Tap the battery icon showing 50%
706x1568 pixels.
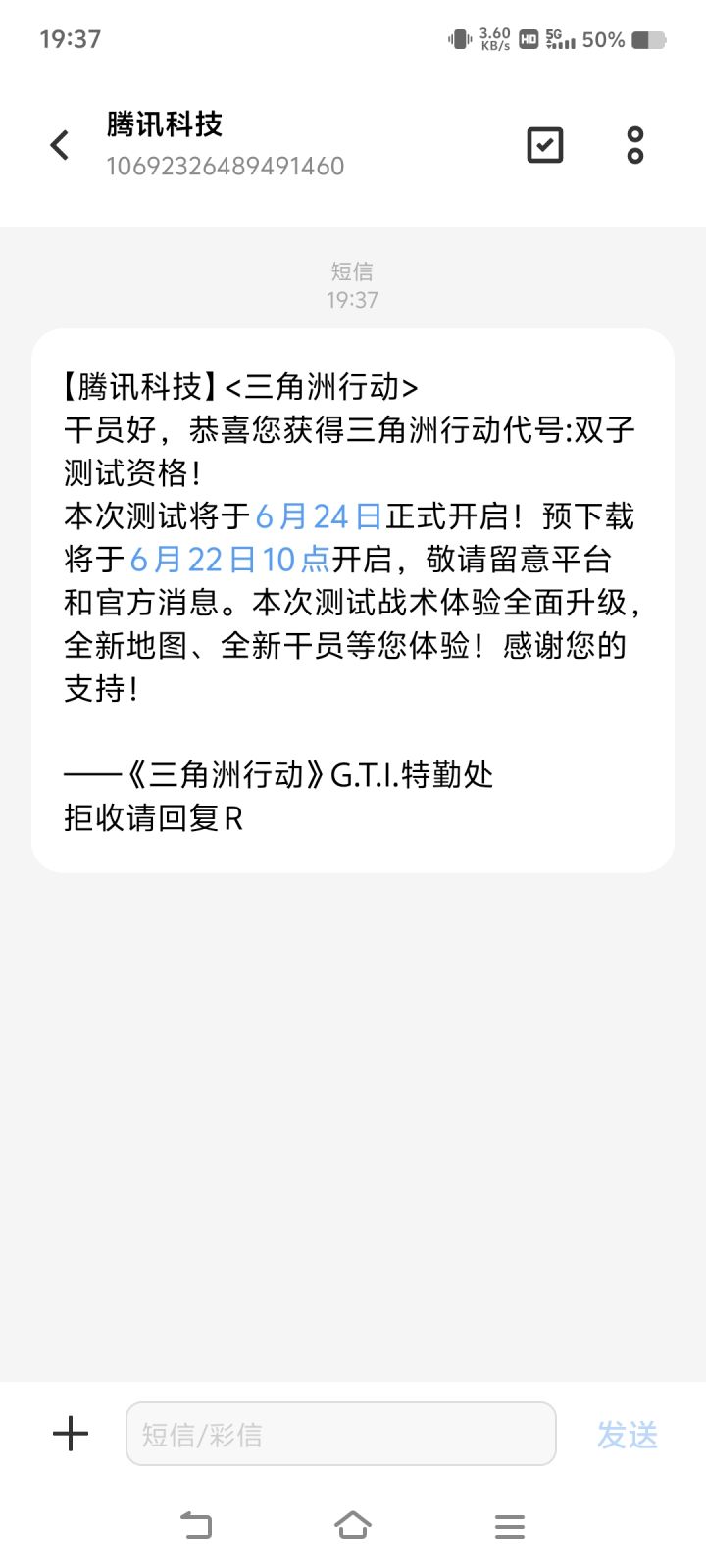(x=649, y=39)
